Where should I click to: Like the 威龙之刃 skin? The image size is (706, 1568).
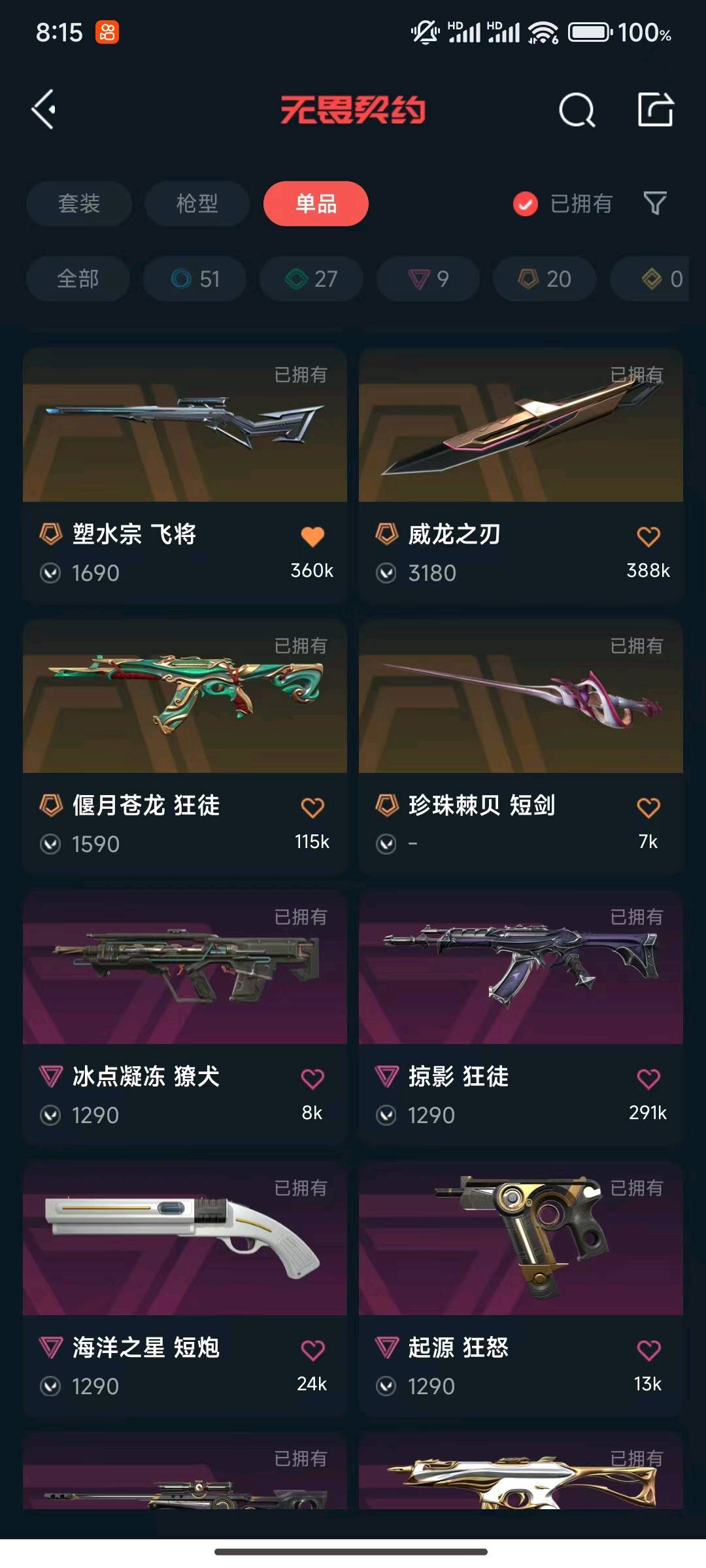[x=648, y=537]
